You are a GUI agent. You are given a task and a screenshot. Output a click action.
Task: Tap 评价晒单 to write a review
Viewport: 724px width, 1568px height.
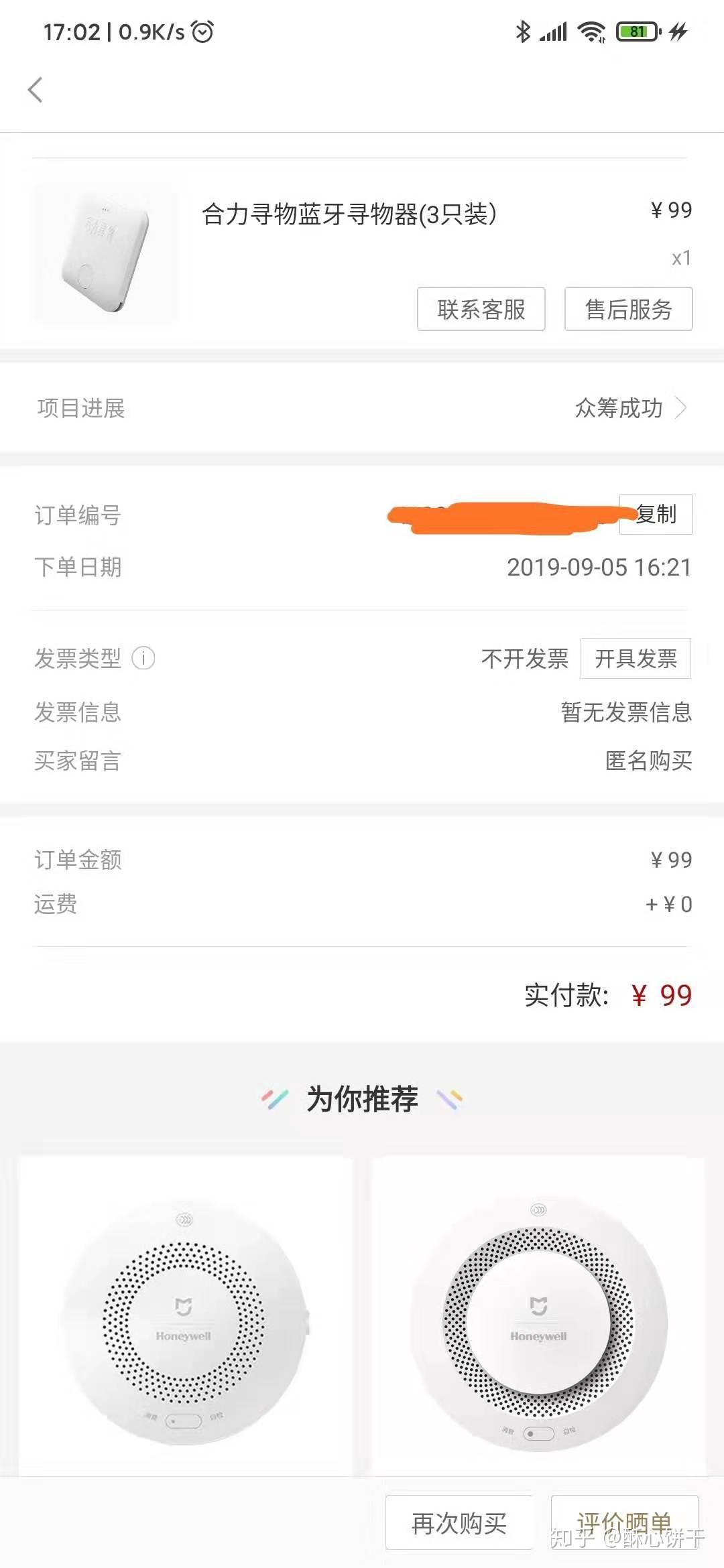pos(624,1523)
